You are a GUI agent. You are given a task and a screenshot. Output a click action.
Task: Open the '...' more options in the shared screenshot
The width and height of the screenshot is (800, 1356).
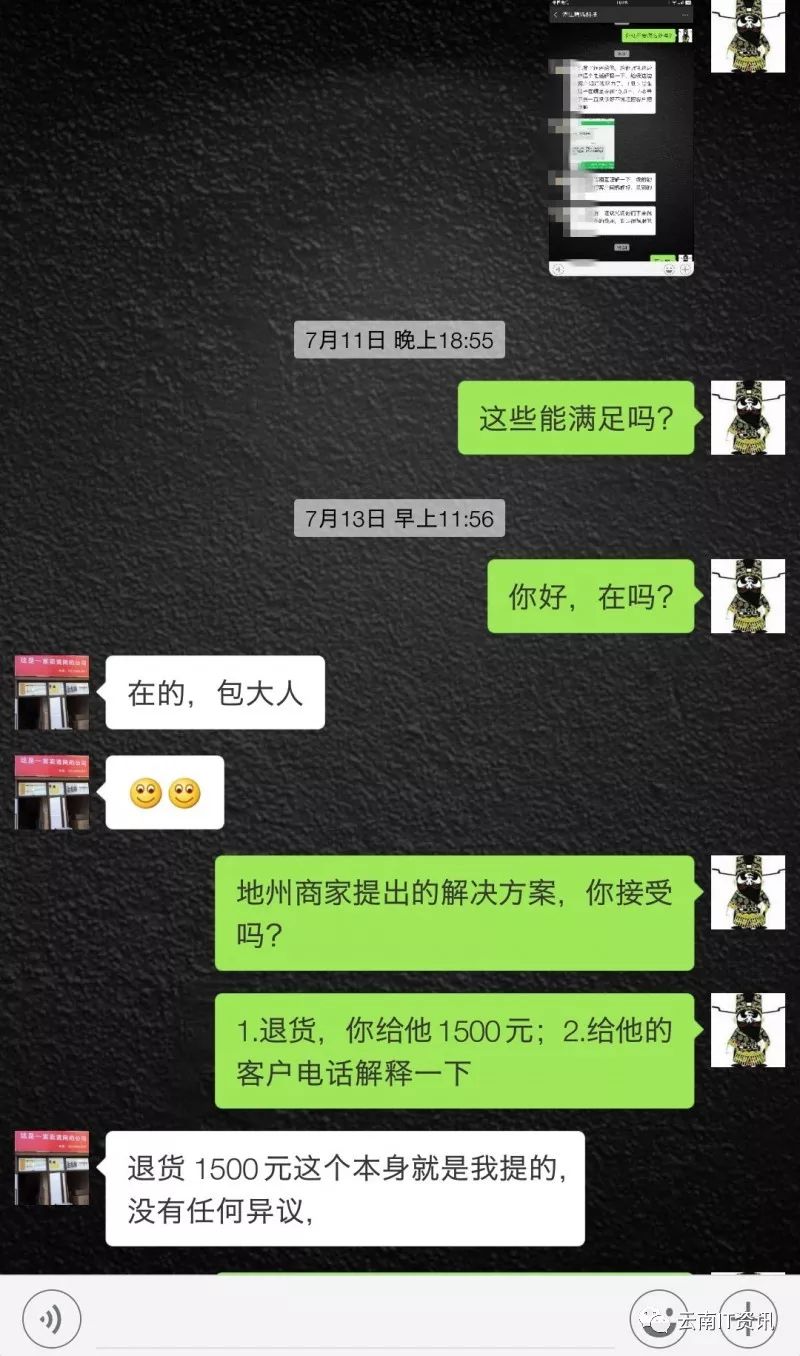(685, 15)
